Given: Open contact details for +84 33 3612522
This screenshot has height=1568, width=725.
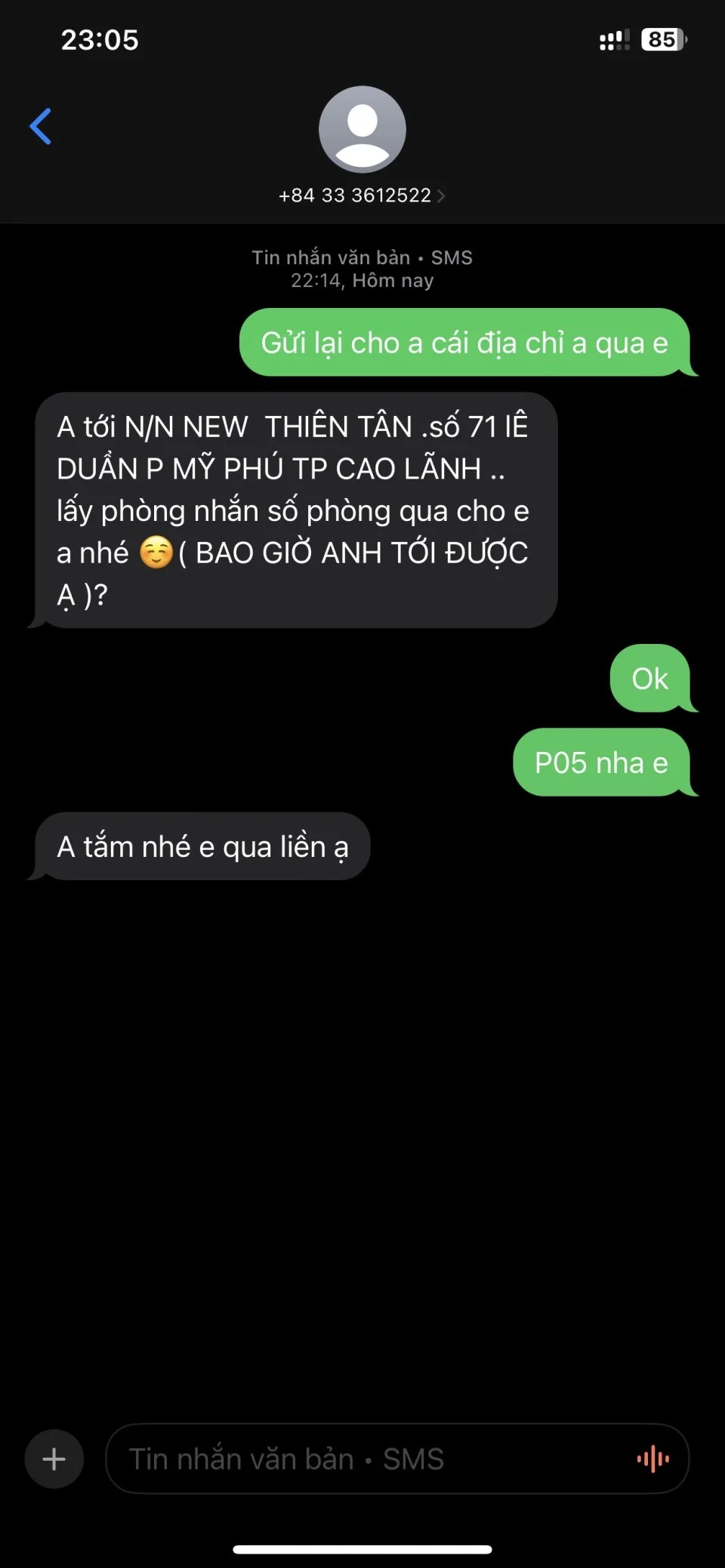Looking at the screenshot, I should click(x=362, y=195).
